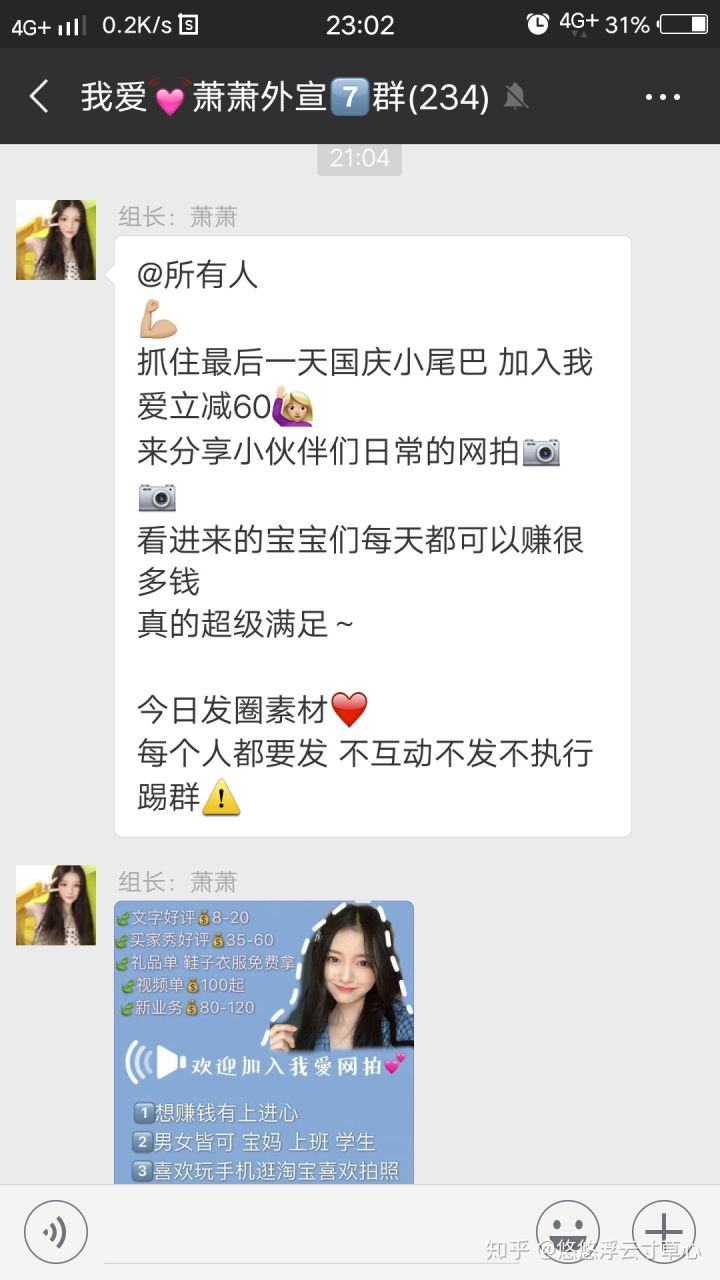This screenshot has height=1280, width=720.
Task: Go back from the group chat
Action: tap(38, 97)
